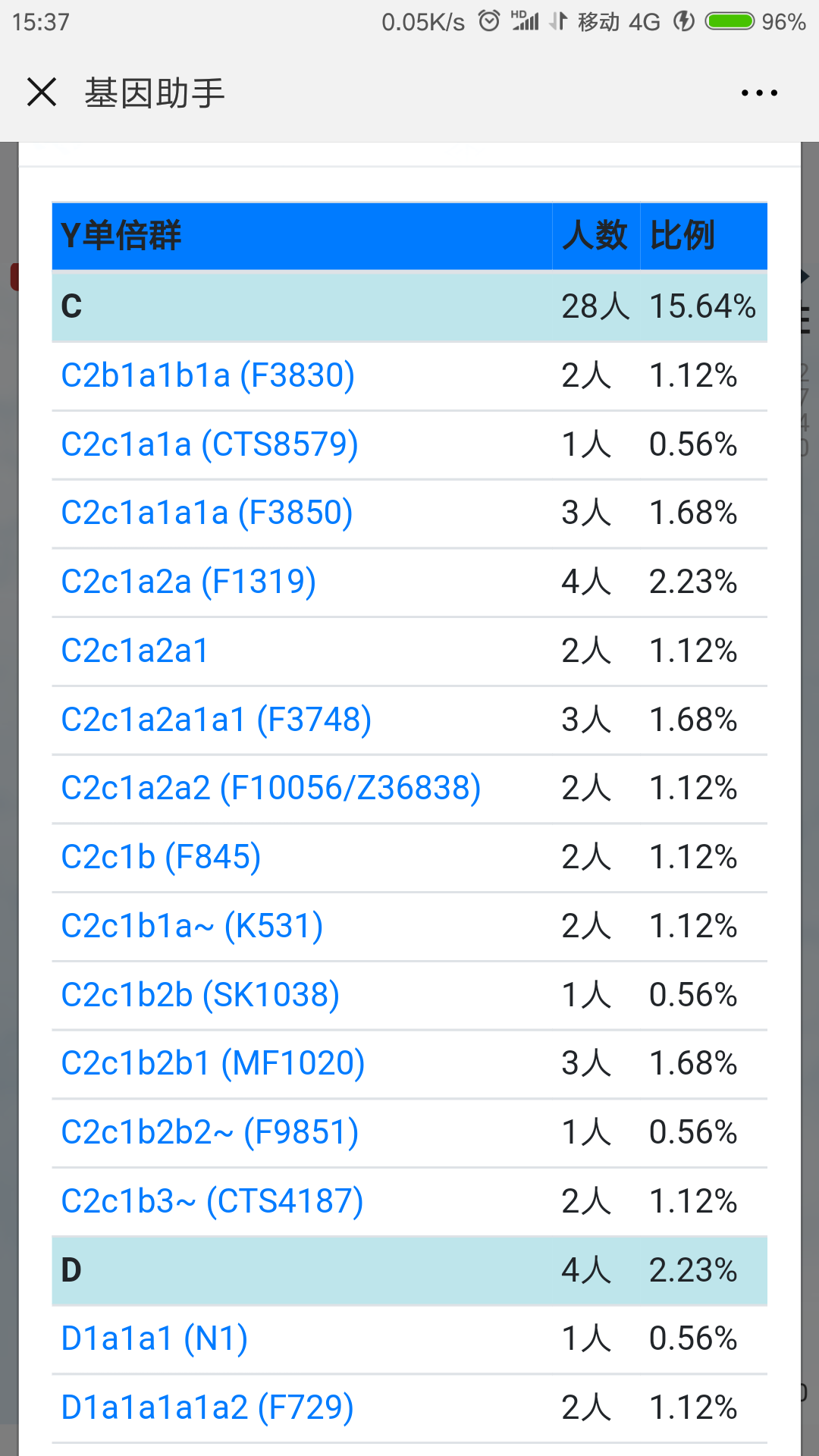This screenshot has height=1456, width=819.
Task: Select the C2c1b2b2~ (F9851) link
Action: (x=209, y=1132)
